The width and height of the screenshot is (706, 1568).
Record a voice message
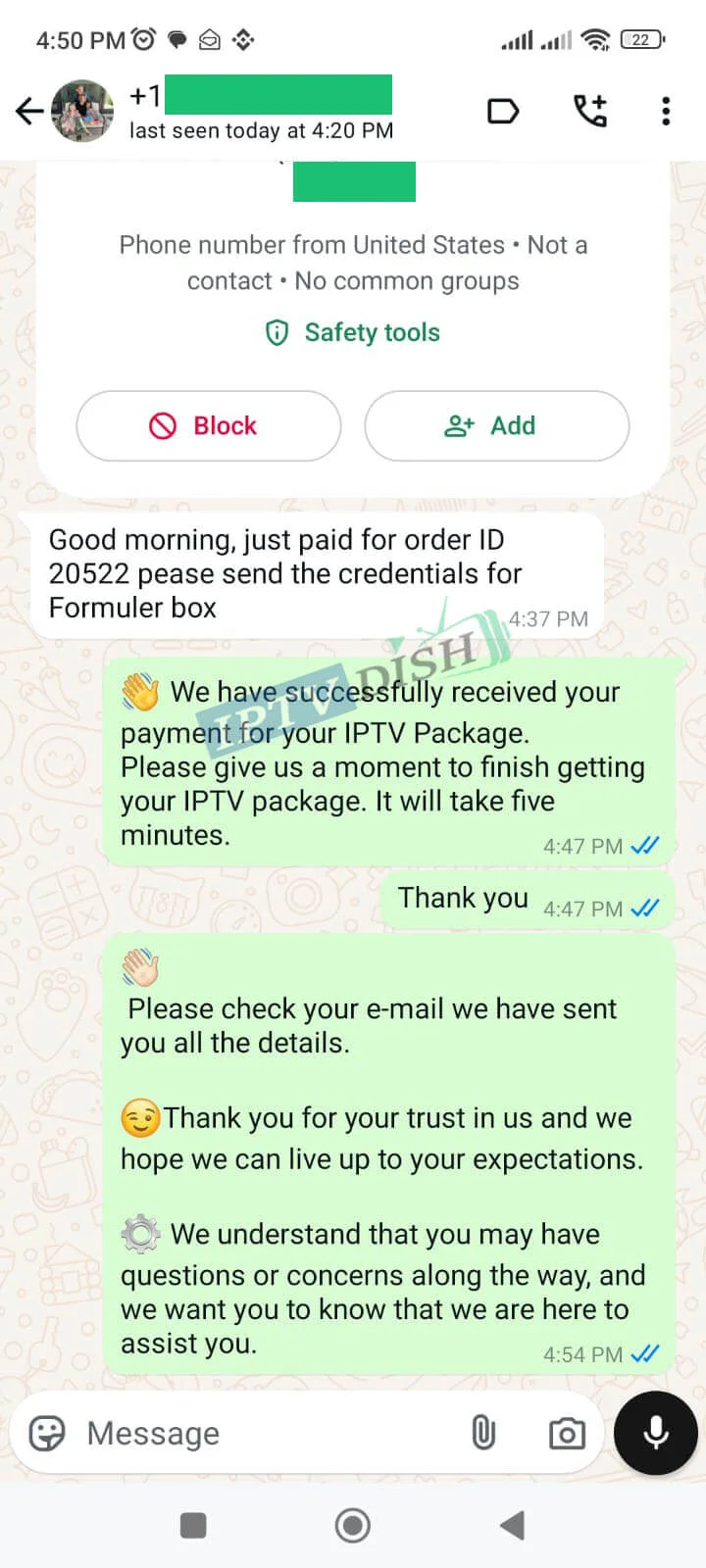tap(655, 1433)
